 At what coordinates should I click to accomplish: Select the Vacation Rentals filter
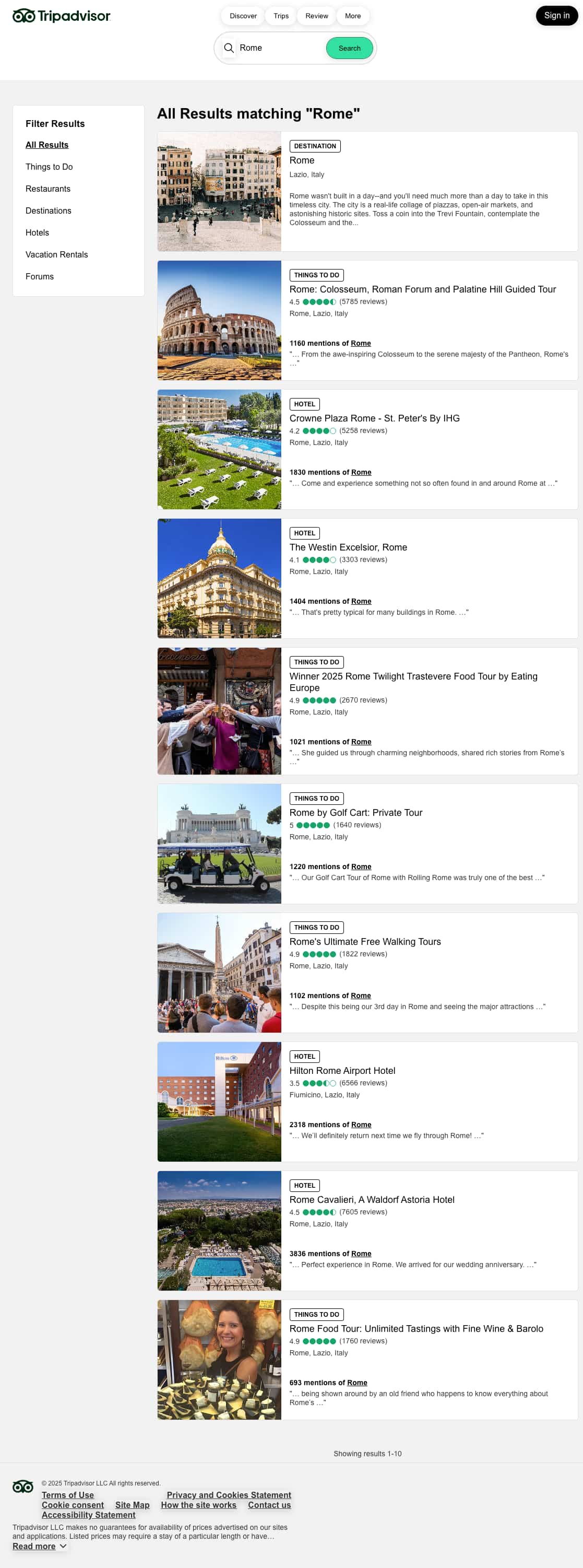[56, 254]
